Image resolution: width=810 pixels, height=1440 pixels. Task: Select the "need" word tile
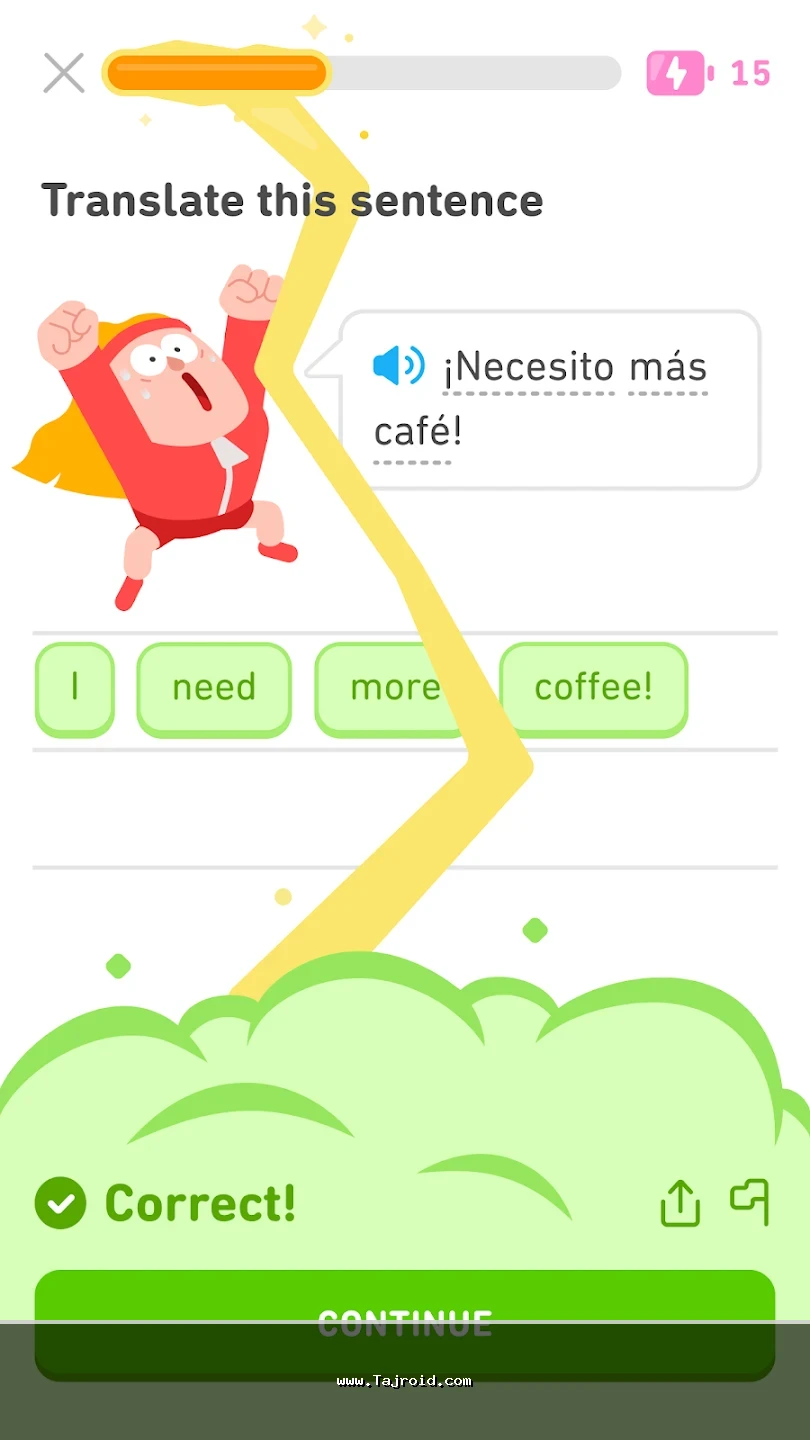point(214,688)
